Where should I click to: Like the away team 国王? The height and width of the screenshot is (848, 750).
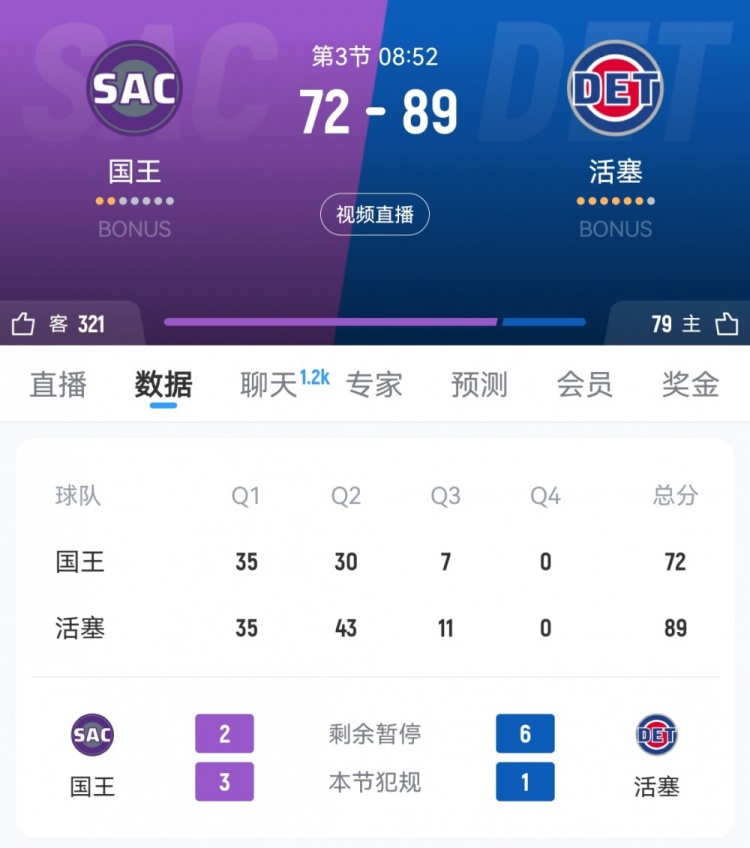(24, 324)
